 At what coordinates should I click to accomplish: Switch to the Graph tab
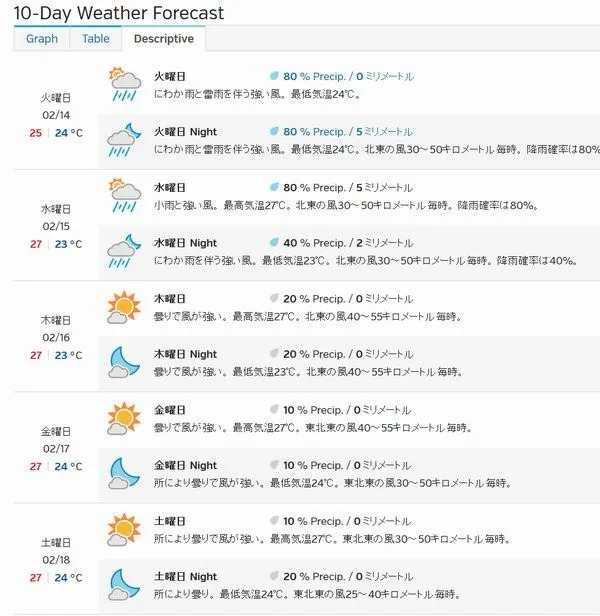click(x=42, y=39)
